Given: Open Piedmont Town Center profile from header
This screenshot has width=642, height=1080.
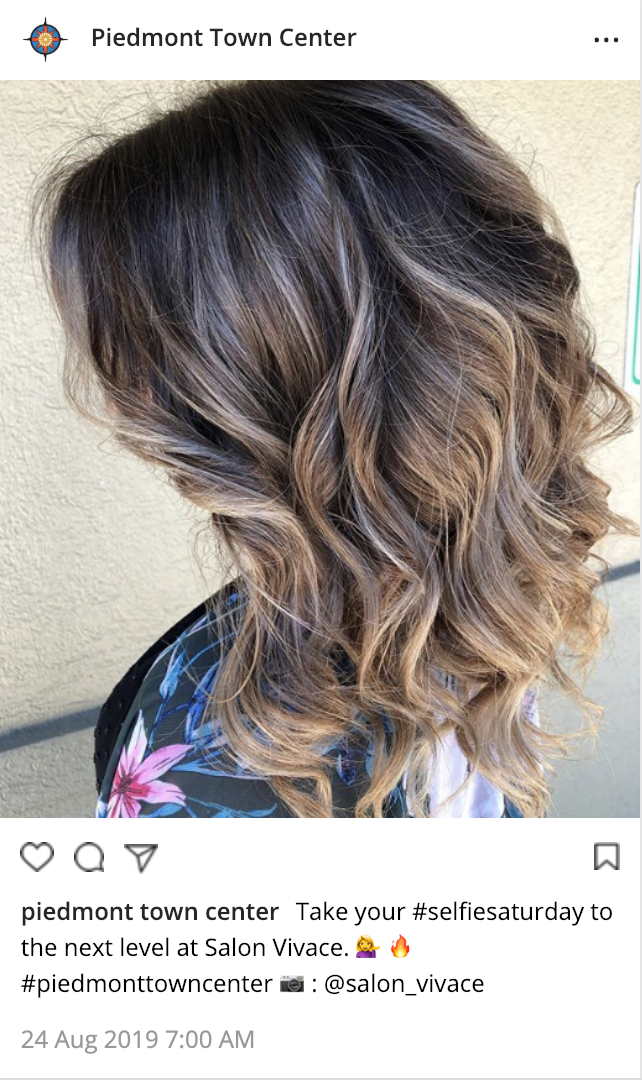Looking at the screenshot, I should pos(223,39).
